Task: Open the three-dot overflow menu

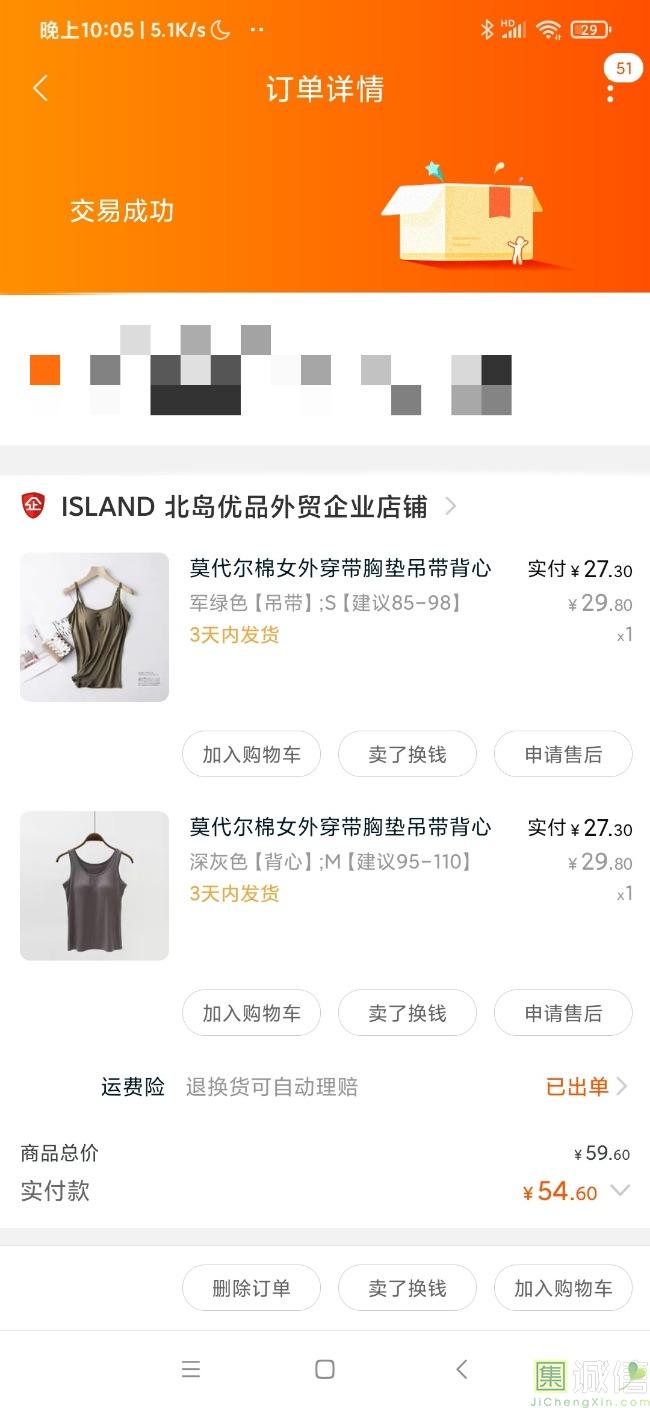Action: [x=610, y=92]
